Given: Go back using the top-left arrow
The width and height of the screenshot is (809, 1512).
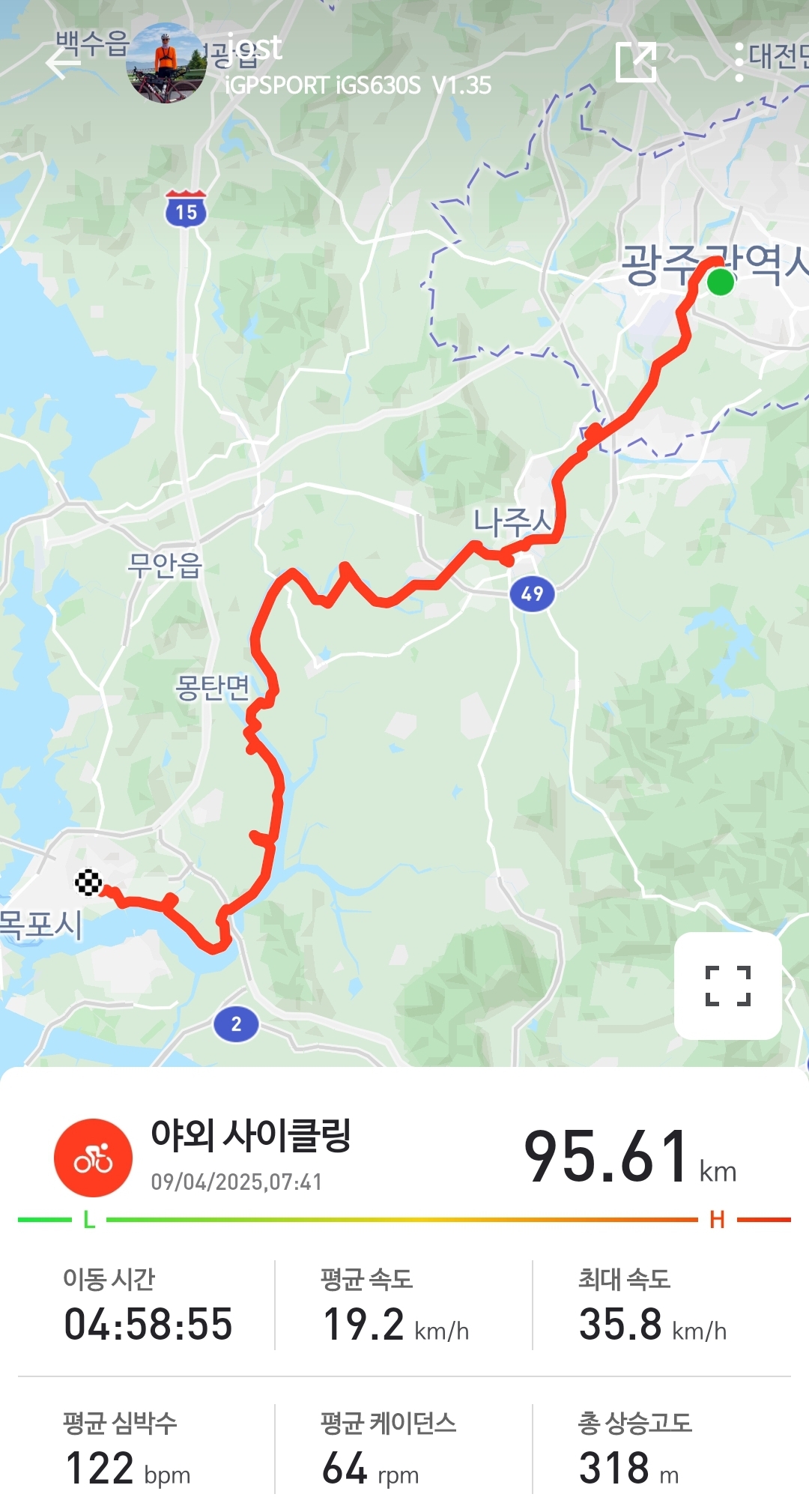Looking at the screenshot, I should (x=61, y=63).
